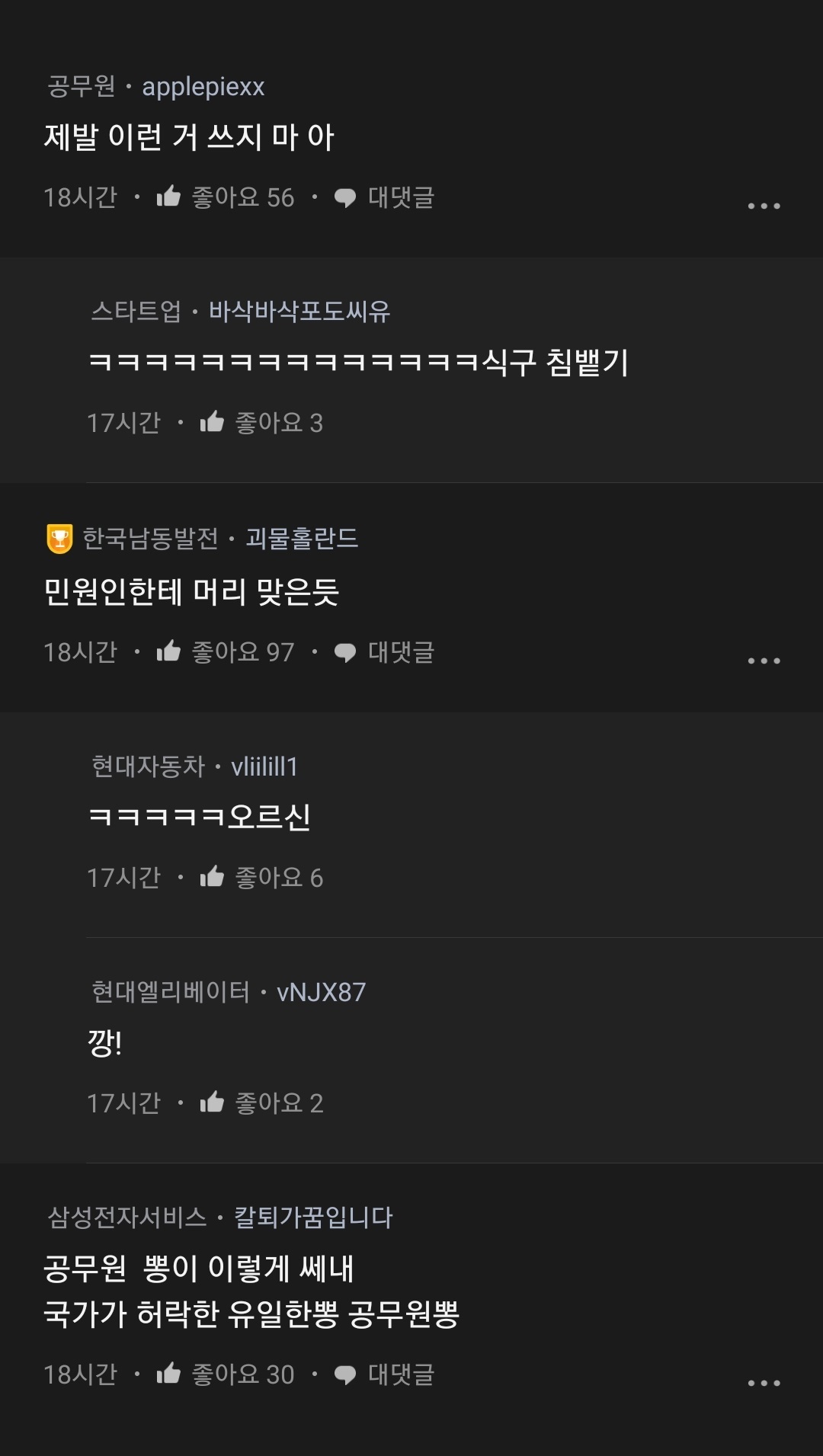Open overflow menu on 칼퇴가꿈입니다's comment
This screenshot has height=1456, width=823.
[x=764, y=1383]
